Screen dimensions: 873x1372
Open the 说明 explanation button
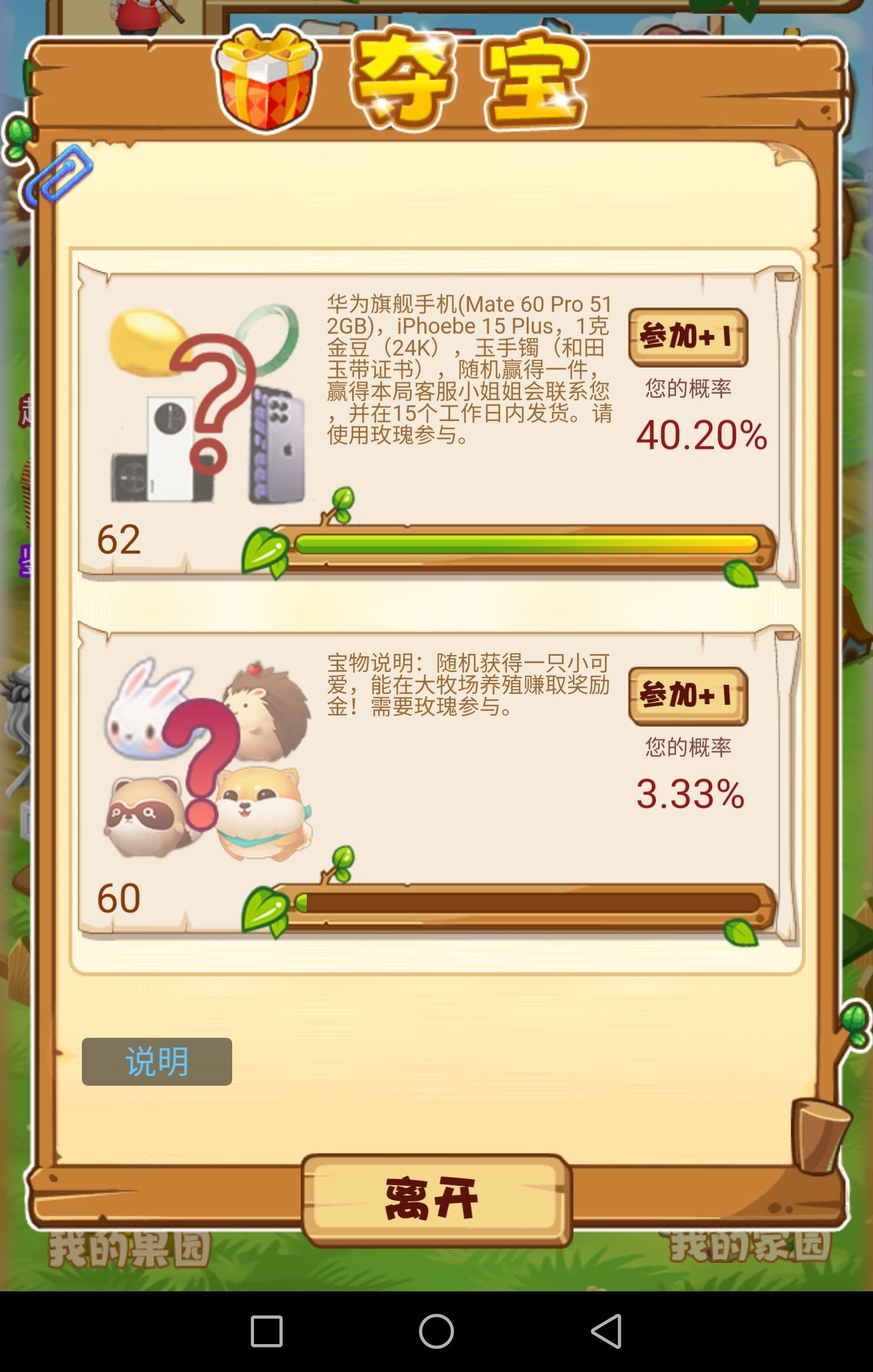pyautogui.click(x=156, y=1061)
